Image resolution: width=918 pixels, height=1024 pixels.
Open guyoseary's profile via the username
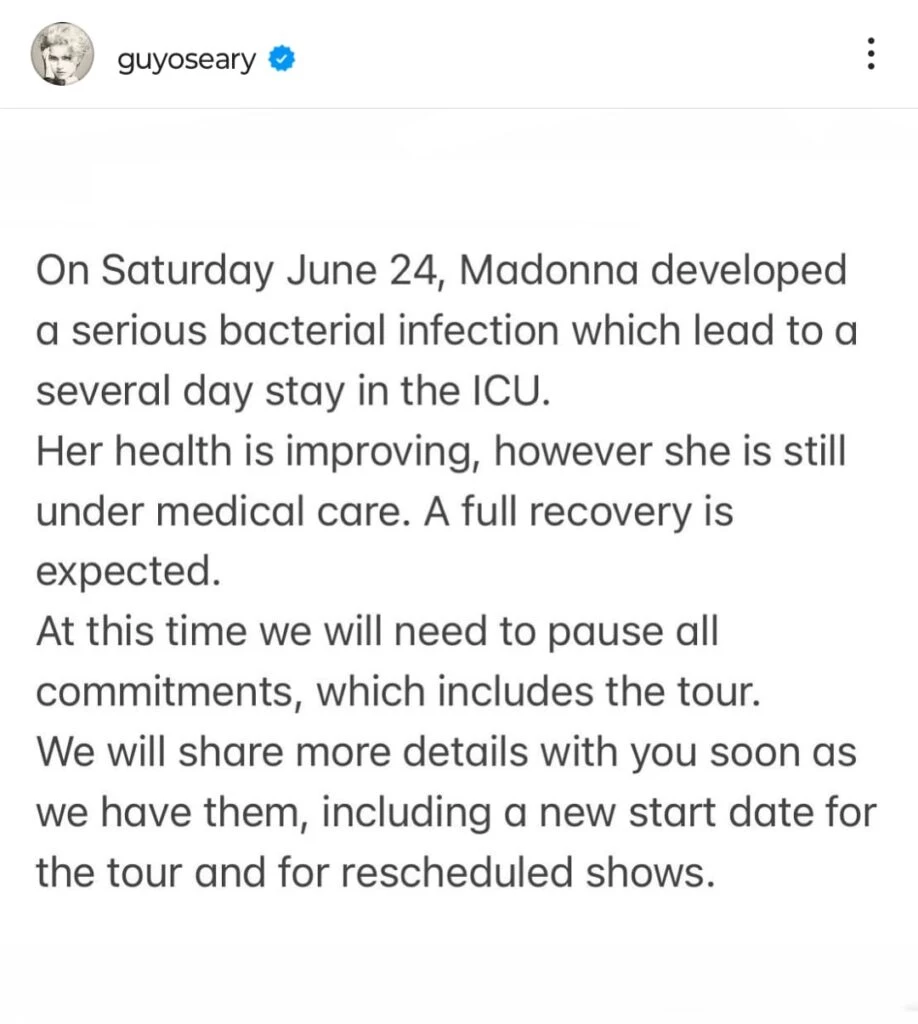point(186,60)
